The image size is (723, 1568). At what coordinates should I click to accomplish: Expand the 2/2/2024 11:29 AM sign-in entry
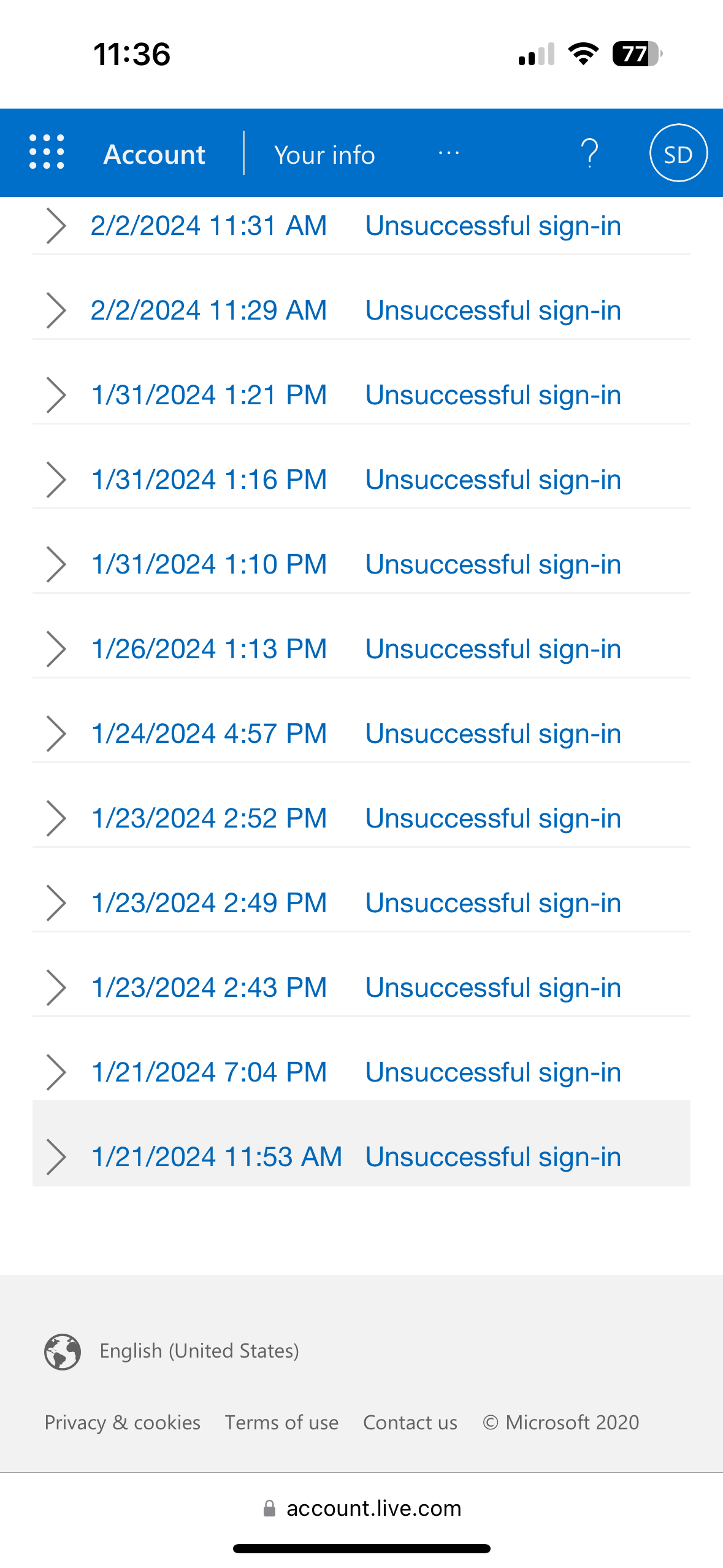(56, 310)
